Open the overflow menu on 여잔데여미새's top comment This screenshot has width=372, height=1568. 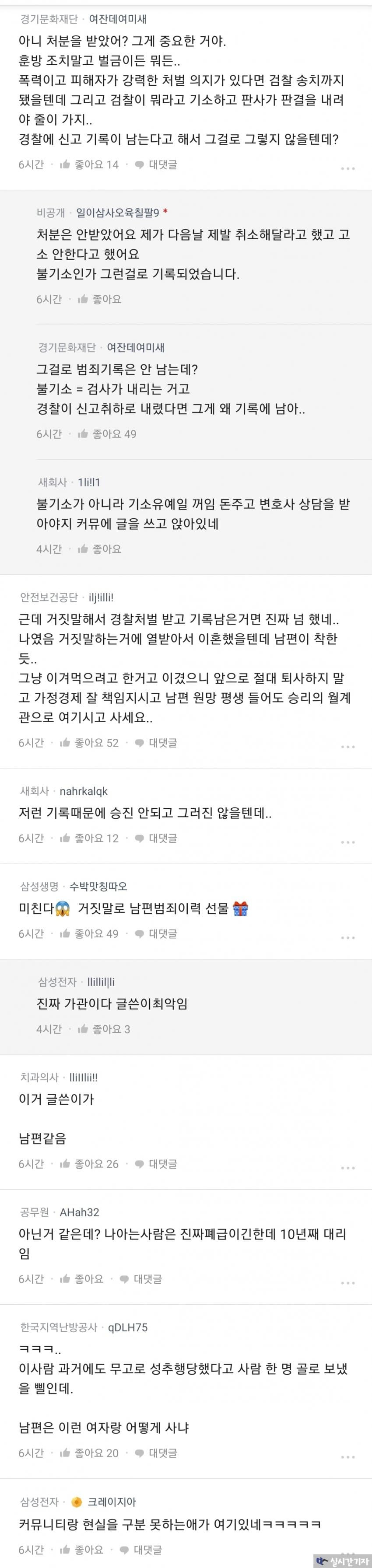pos(347,168)
